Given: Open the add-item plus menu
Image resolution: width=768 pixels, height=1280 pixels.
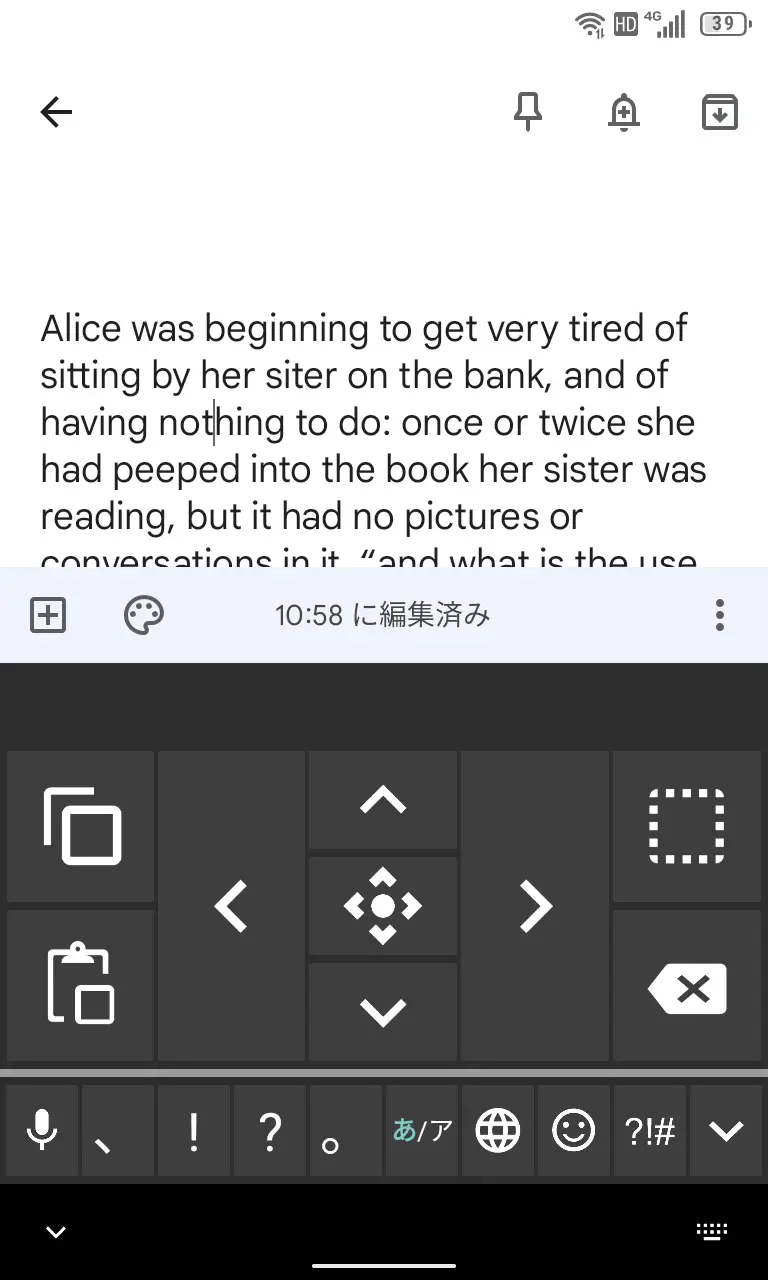Looking at the screenshot, I should coord(48,615).
